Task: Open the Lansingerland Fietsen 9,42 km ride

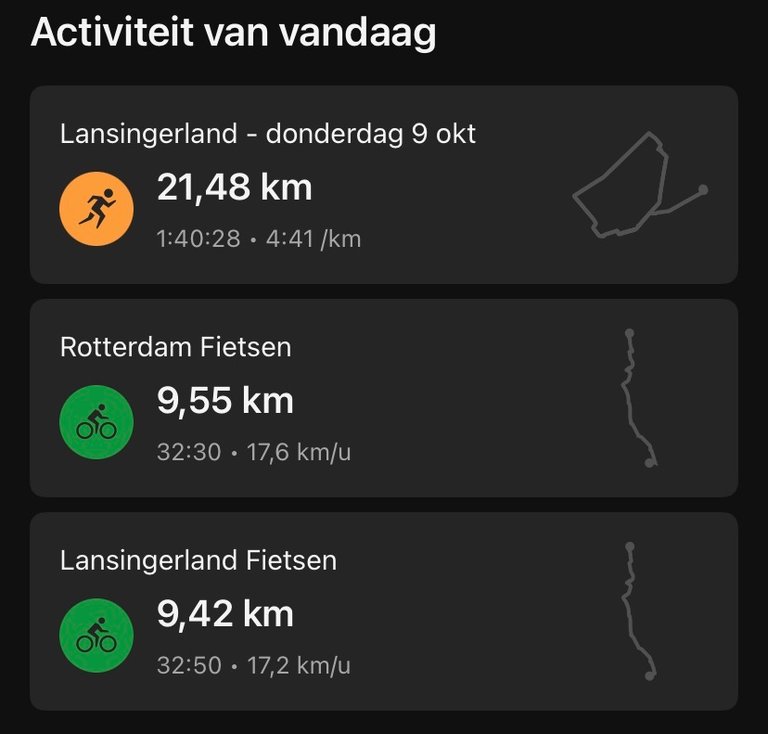Action: click(x=384, y=611)
